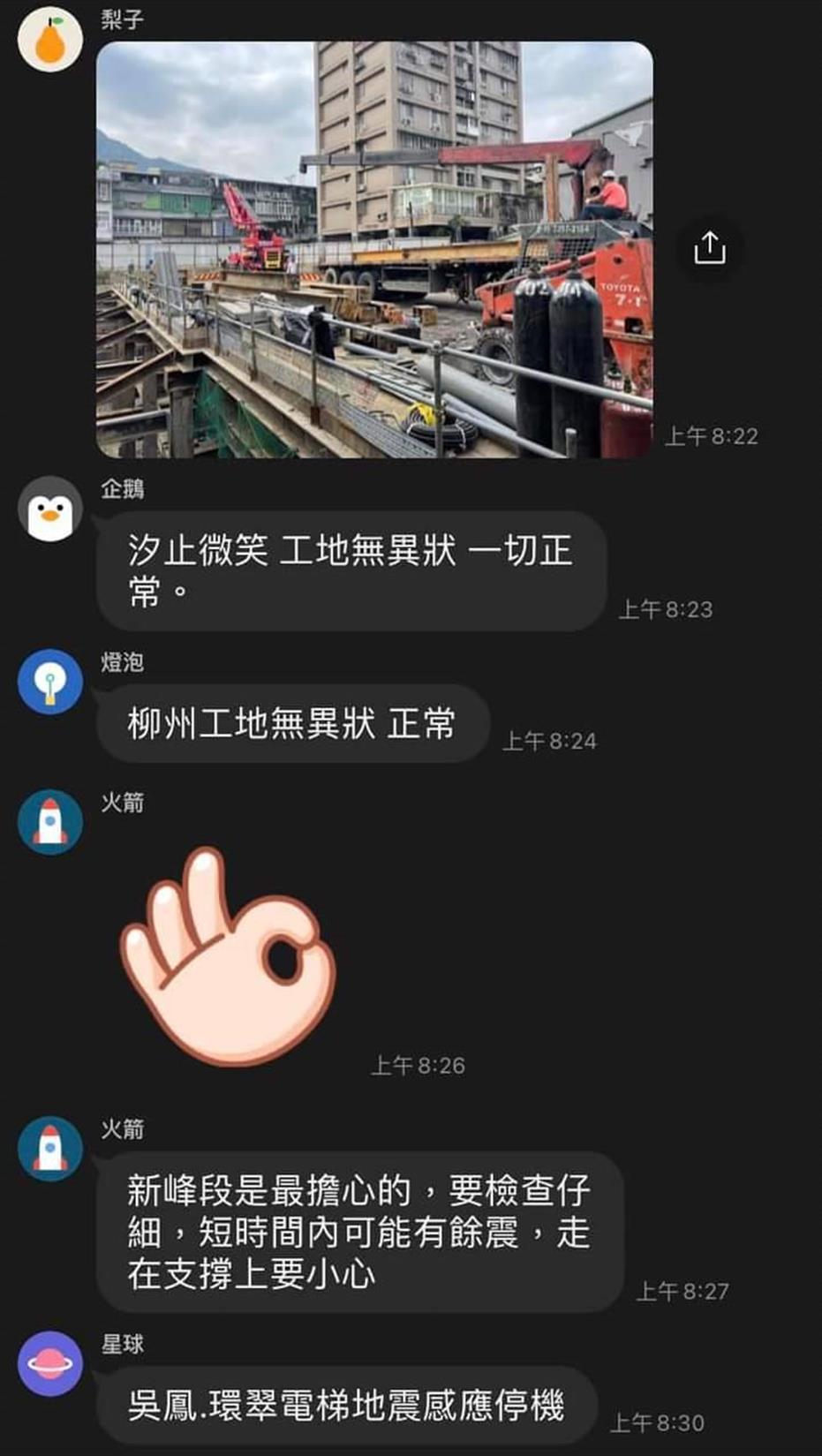Open 企鵝's penguin avatar profile
The image size is (822, 1456).
(50, 509)
